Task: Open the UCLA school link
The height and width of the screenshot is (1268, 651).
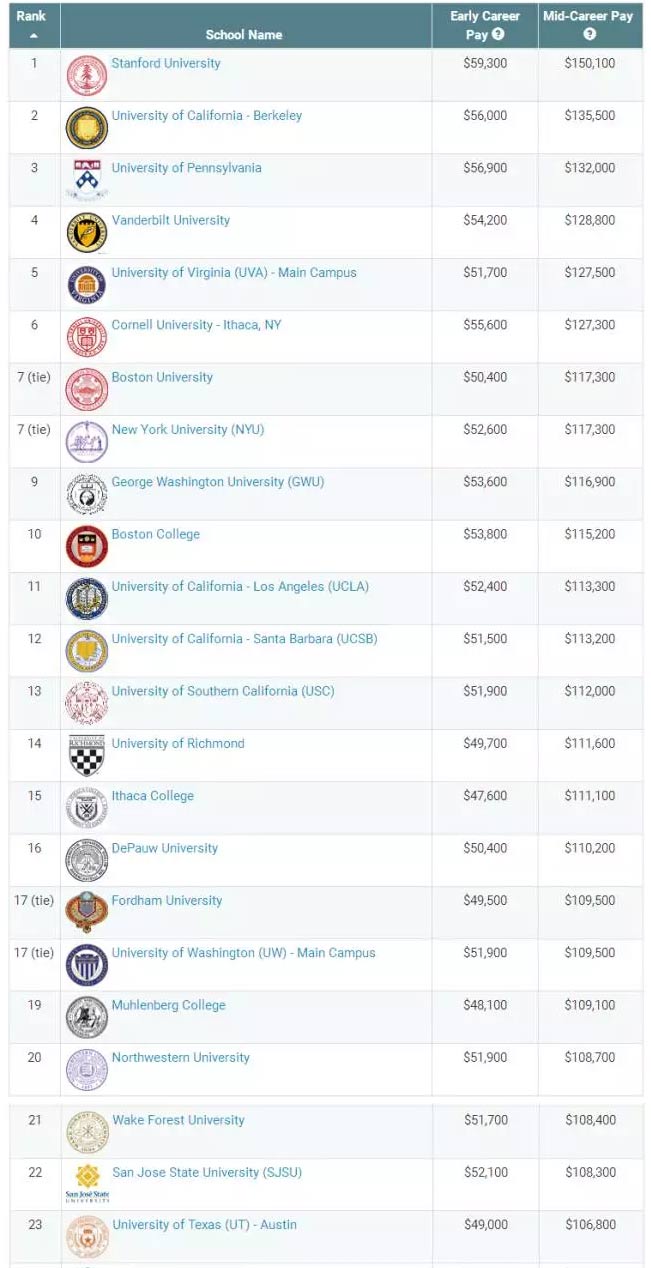Action: coord(240,586)
